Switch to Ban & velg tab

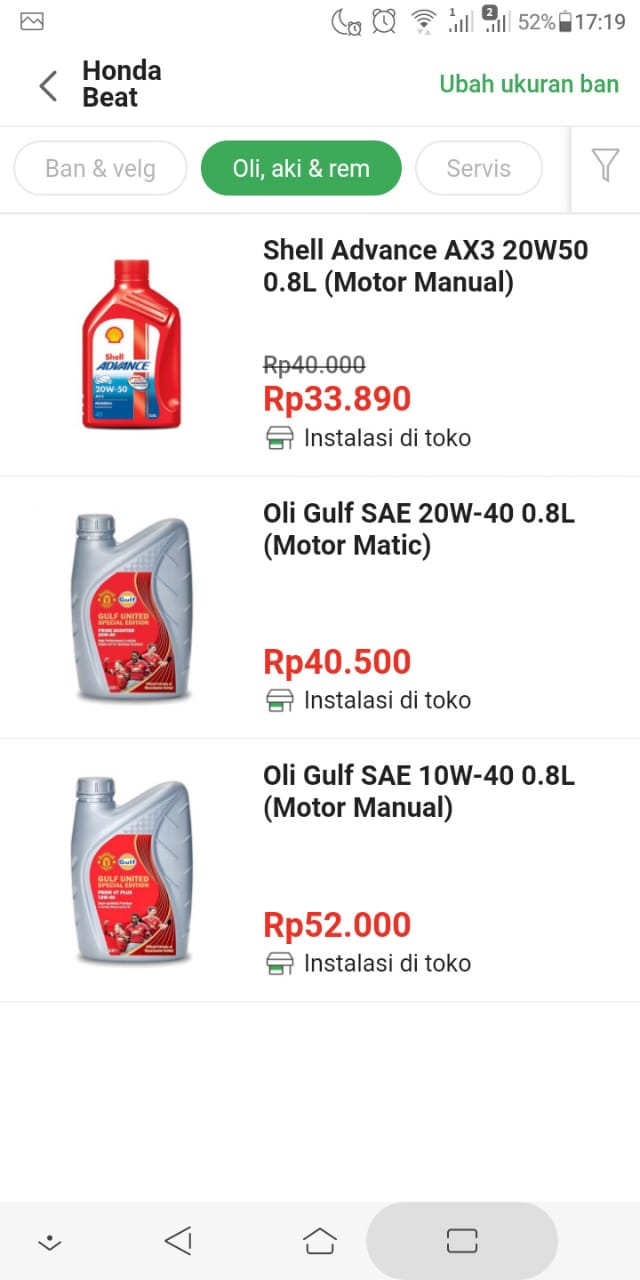pos(100,168)
